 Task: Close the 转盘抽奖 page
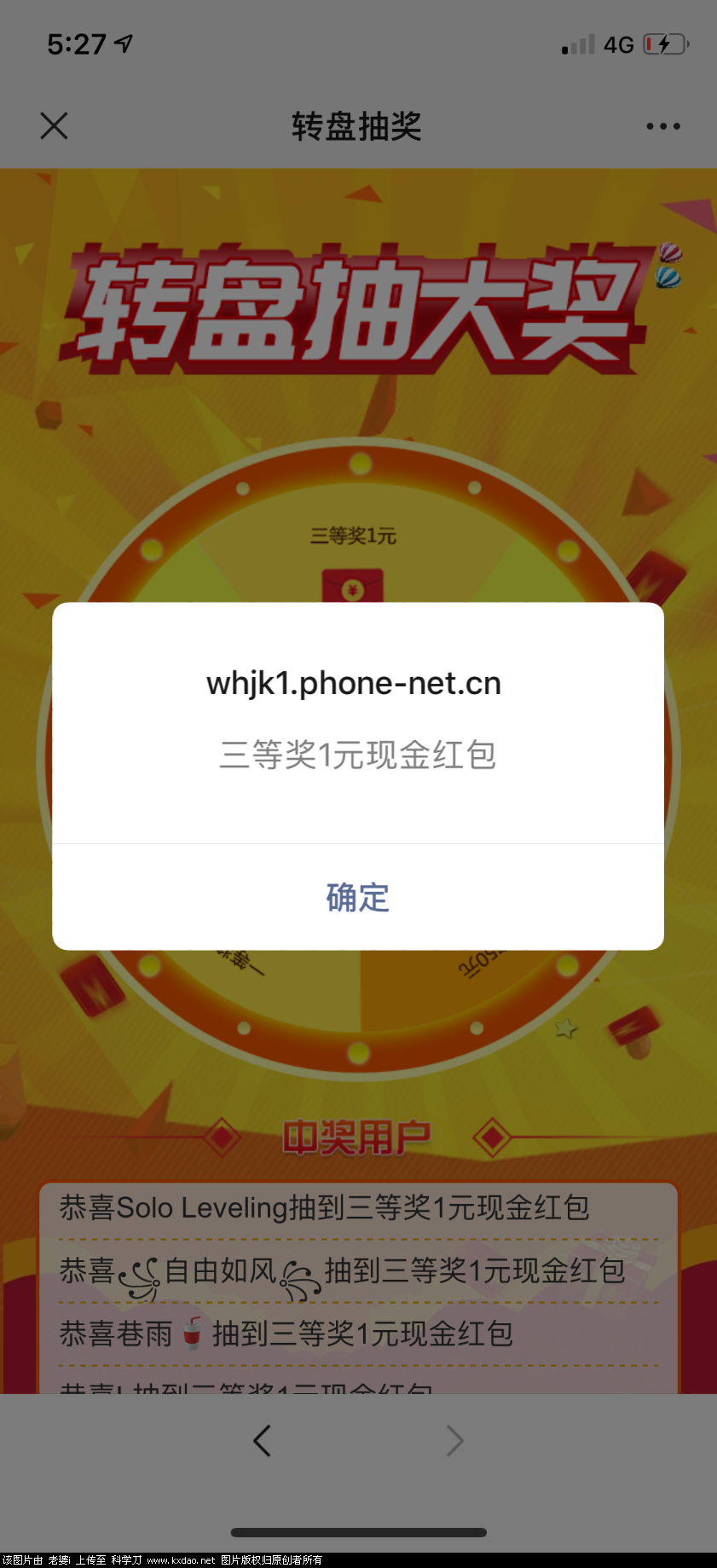point(54,126)
